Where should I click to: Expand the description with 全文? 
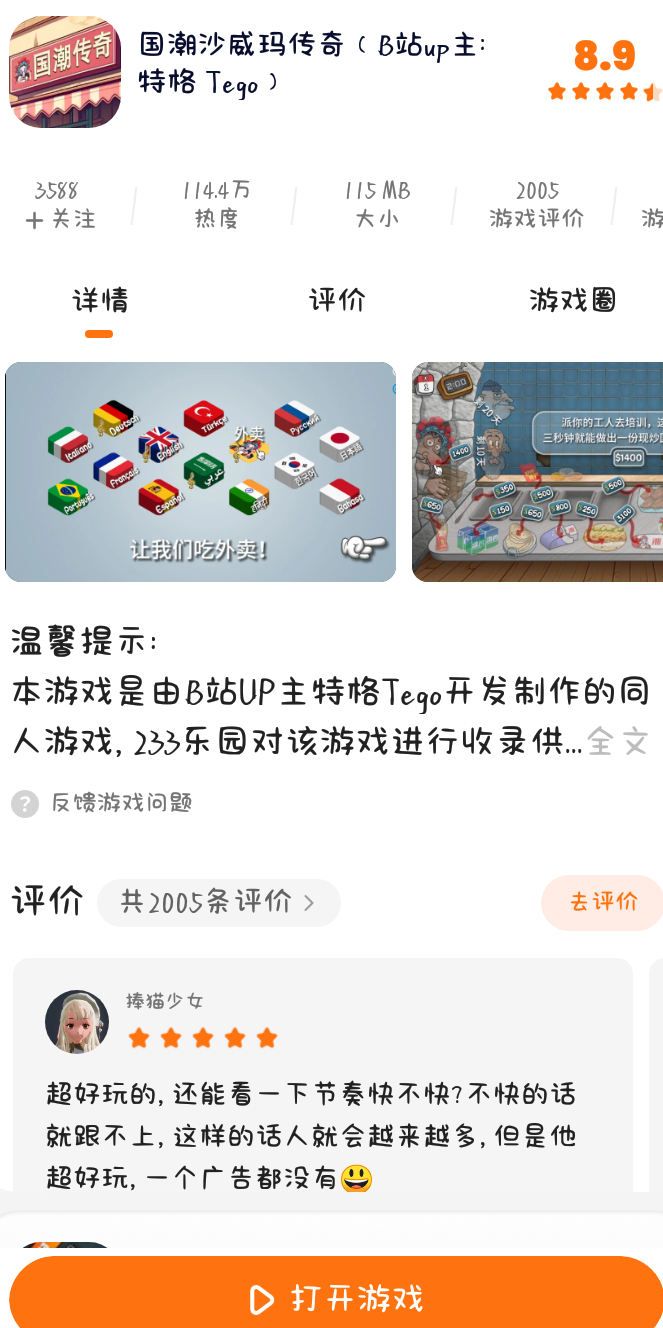618,742
